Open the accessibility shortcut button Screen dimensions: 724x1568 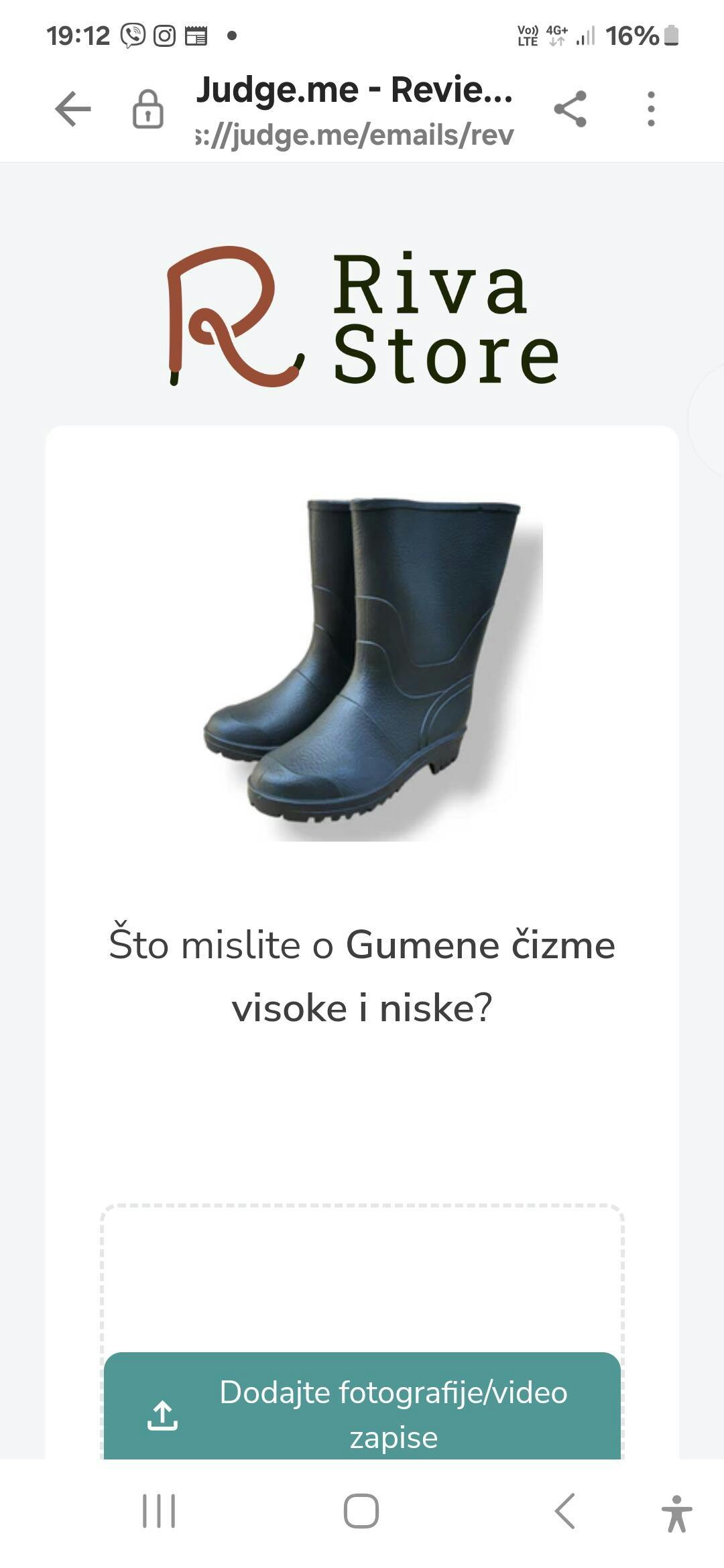[x=676, y=1513]
